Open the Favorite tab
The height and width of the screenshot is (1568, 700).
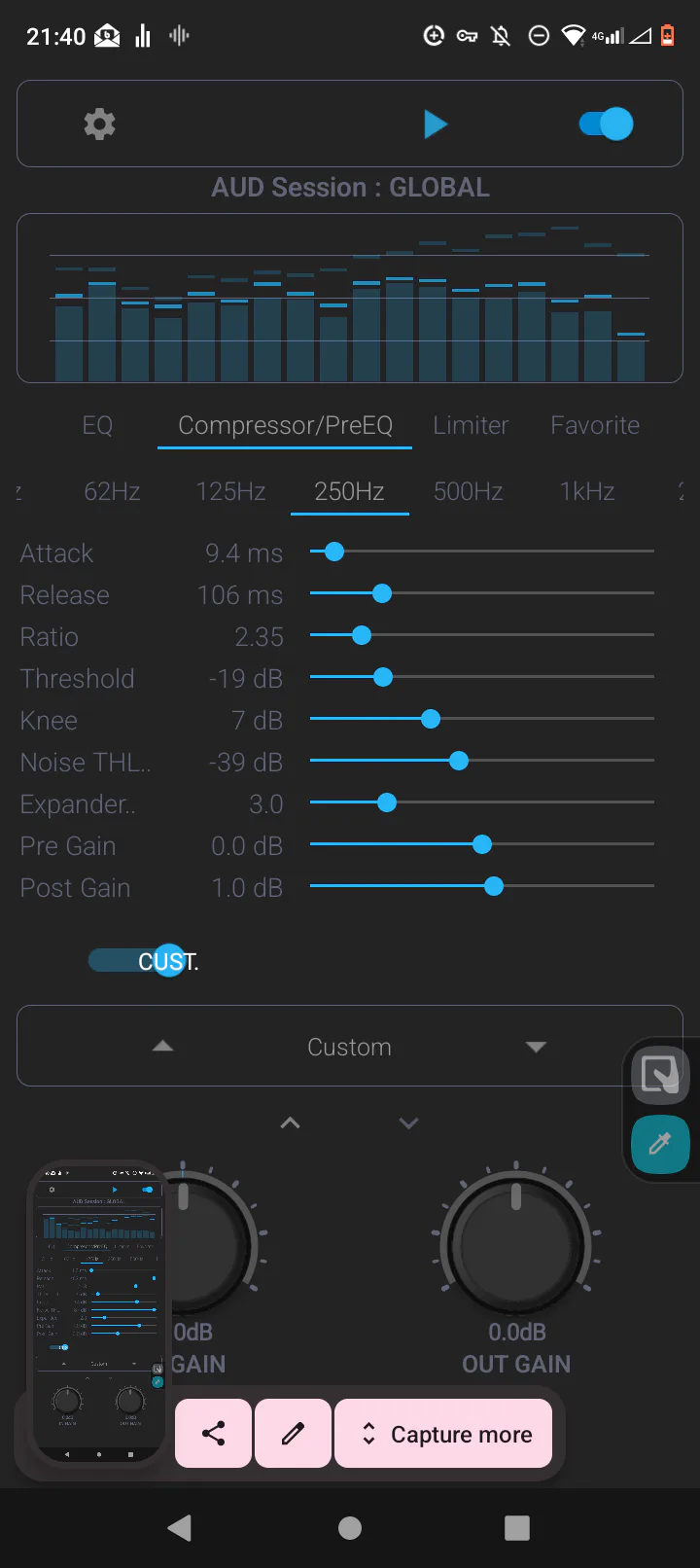click(595, 425)
